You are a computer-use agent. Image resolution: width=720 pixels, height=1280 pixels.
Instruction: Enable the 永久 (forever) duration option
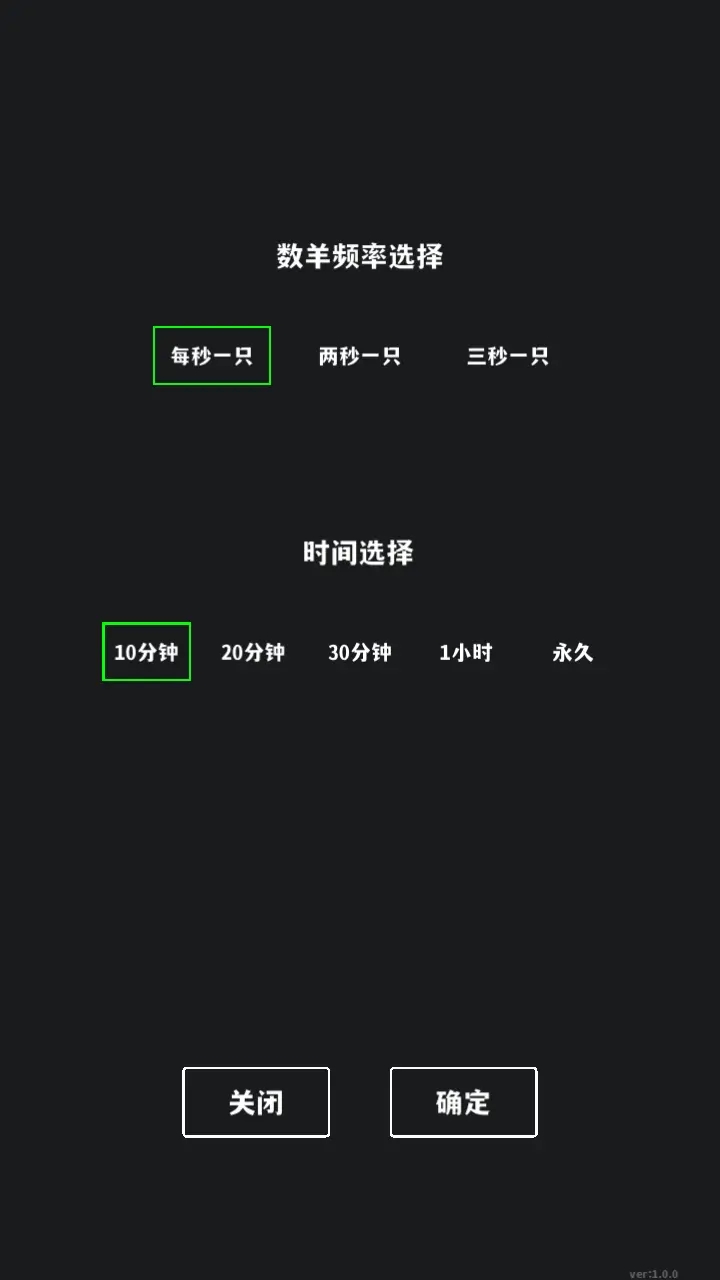click(x=572, y=652)
